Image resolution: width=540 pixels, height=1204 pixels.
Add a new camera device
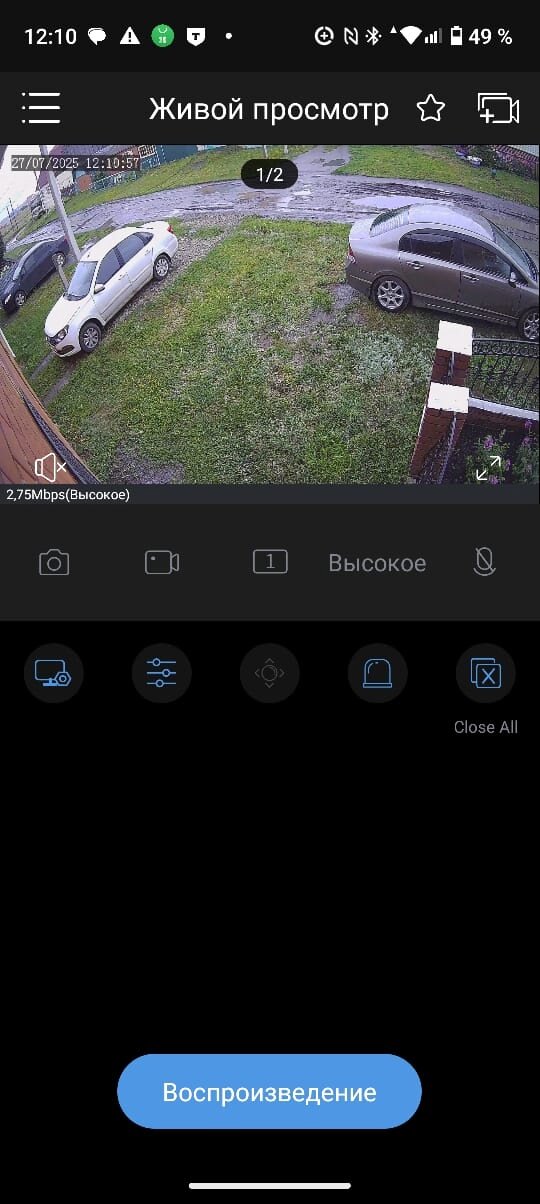click(x=498, y=109)
